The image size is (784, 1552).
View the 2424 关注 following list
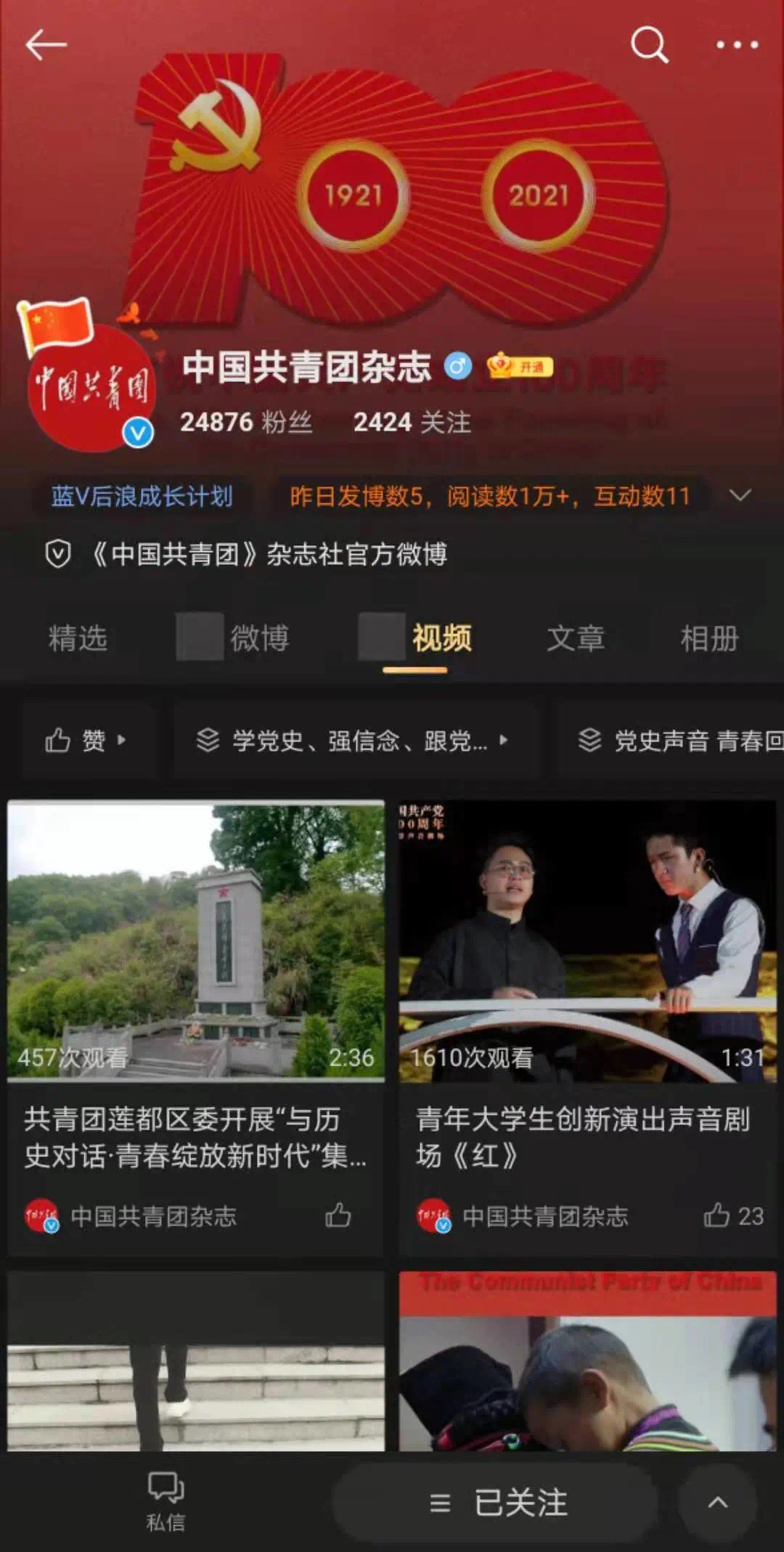pyautogui.click(x=412, y=422)
